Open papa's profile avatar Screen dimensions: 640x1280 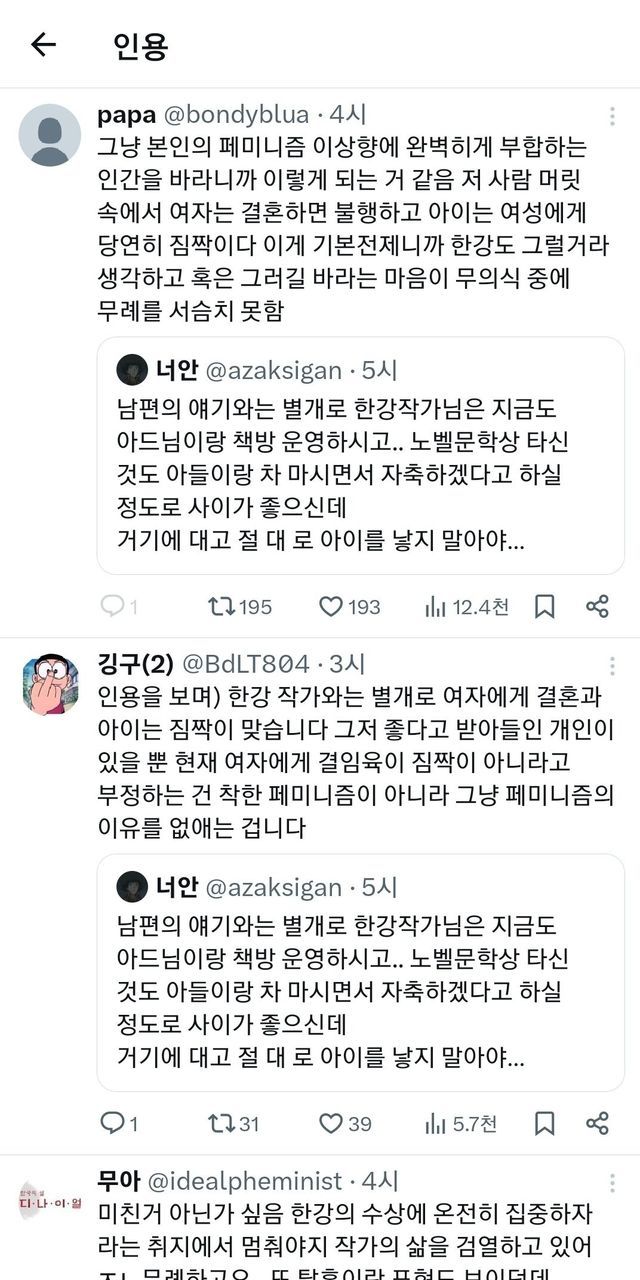point(50,135)
